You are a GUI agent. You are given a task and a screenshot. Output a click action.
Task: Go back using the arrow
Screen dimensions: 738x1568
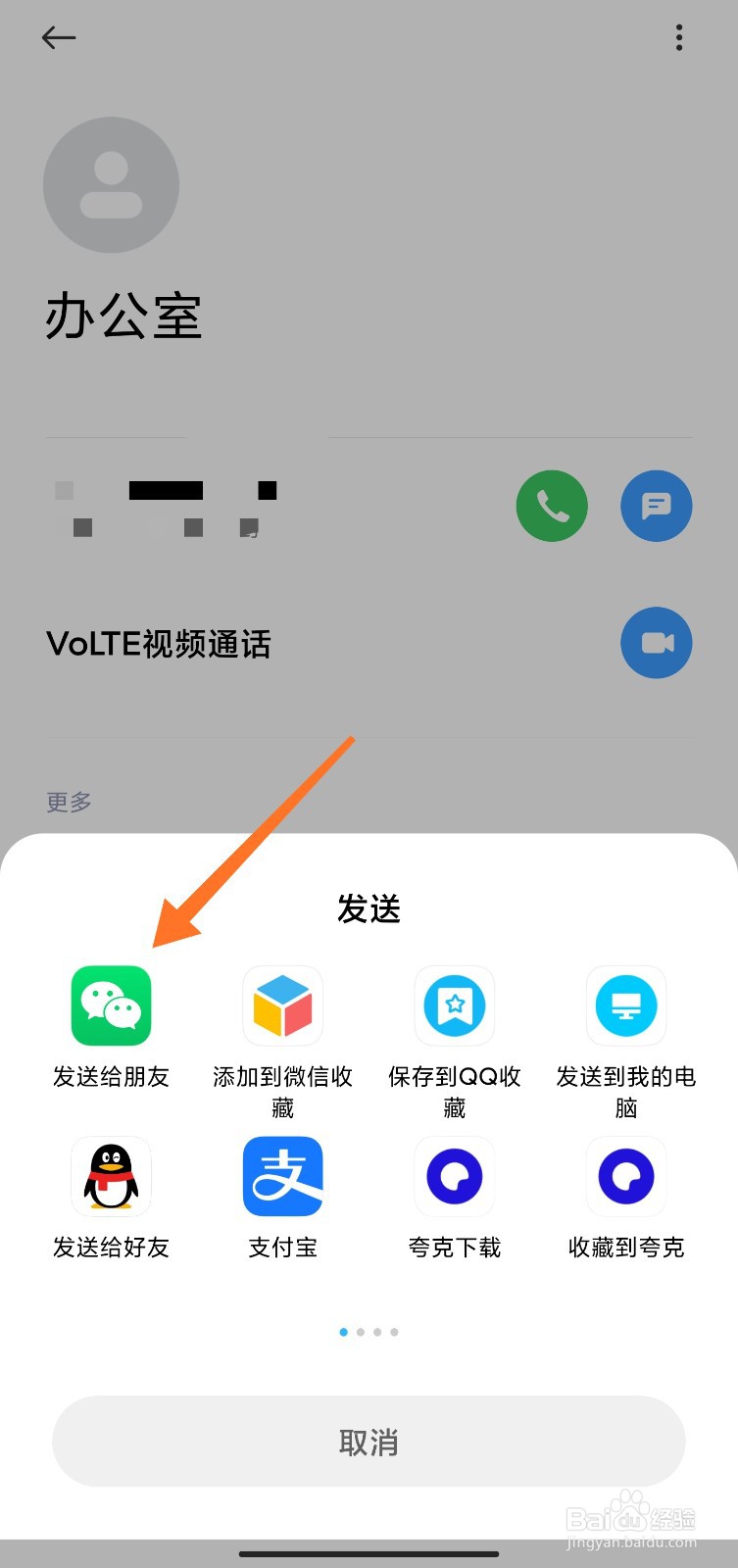(x=58, y=37)
